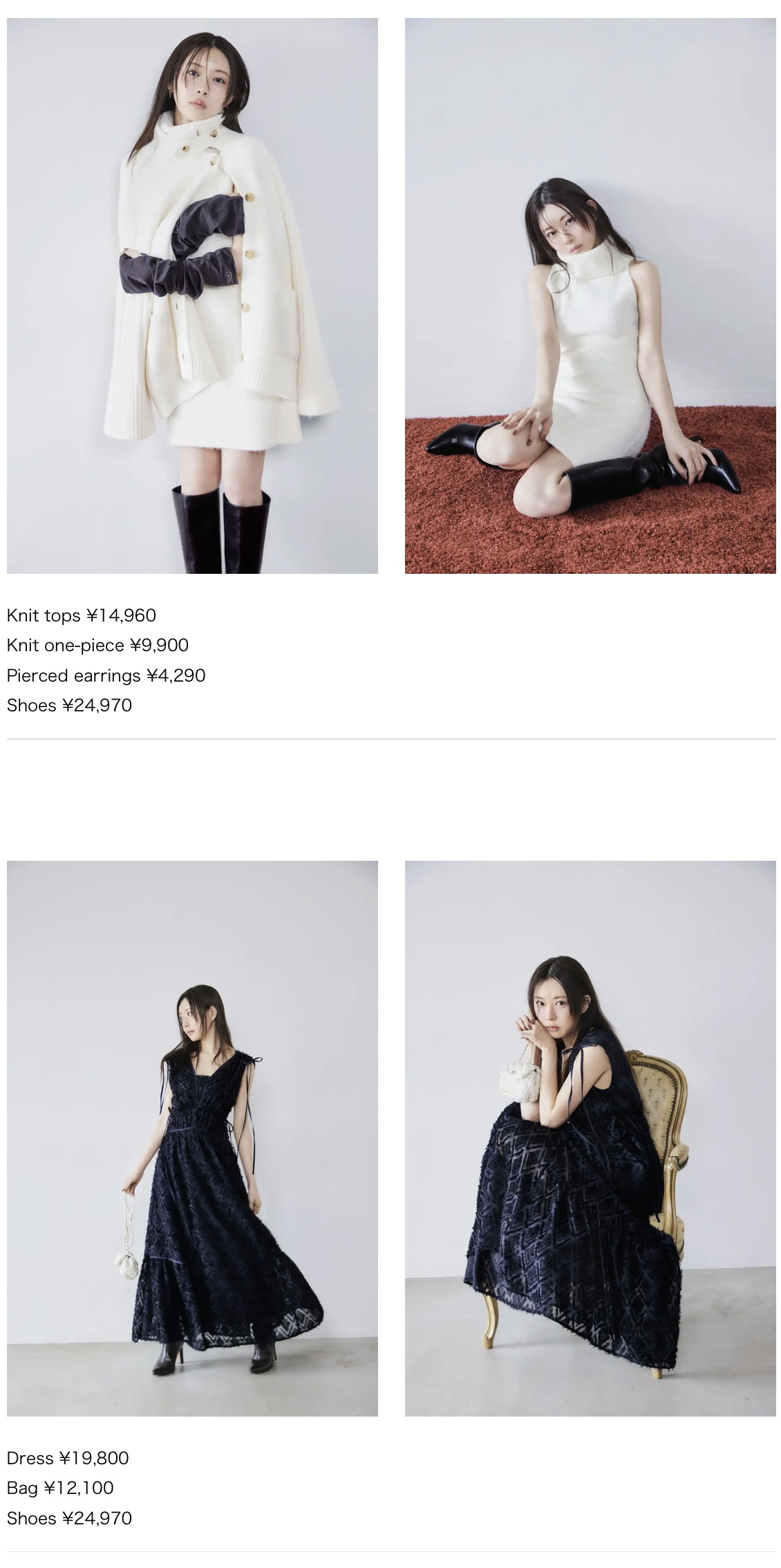This screenshot has width=781, height=1568.
Task: View the sleeveless white knit dress photo
Action: (x=590, y=295)
